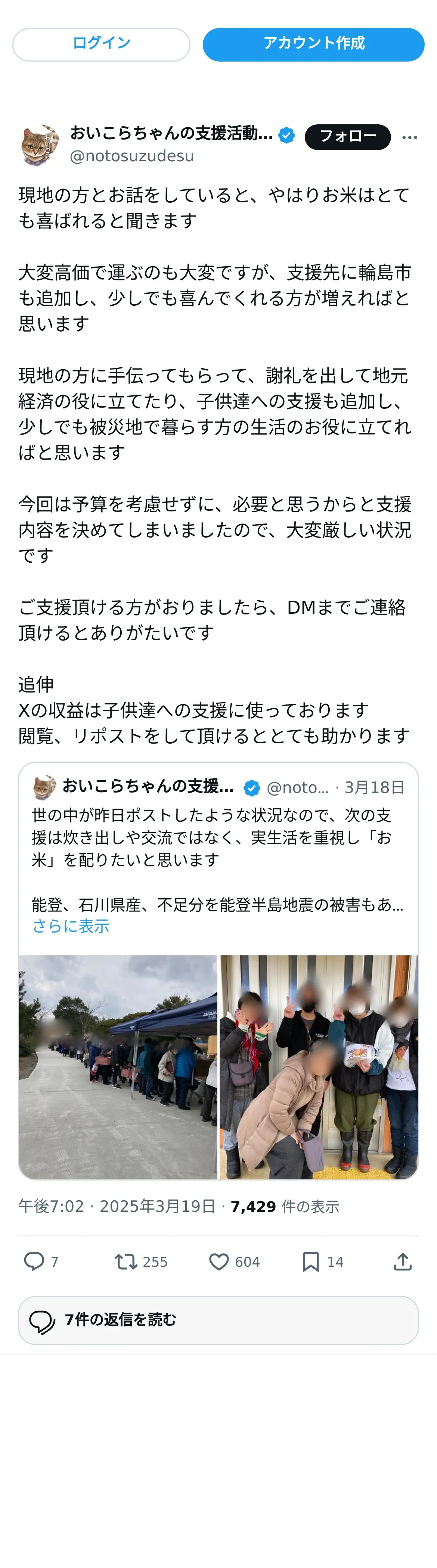The image size is (437, 1568).
Task: Reply to the post via comment icon
Action: [34, 1261]
